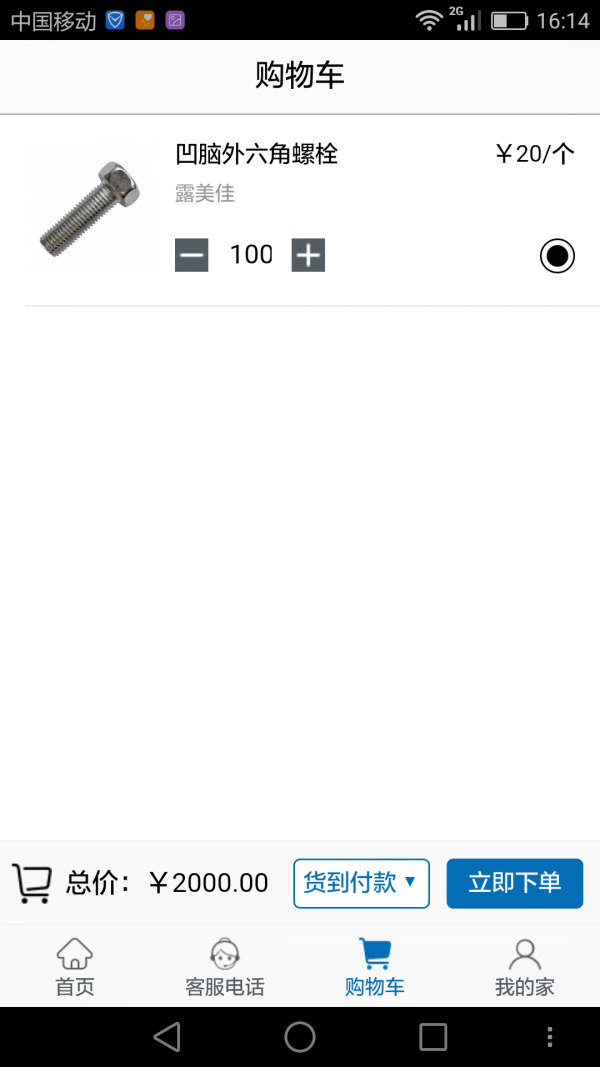Go back using the system back button
This screenshot has width=600, height=1067.
pyautogui.click(x=167, y=1037)
